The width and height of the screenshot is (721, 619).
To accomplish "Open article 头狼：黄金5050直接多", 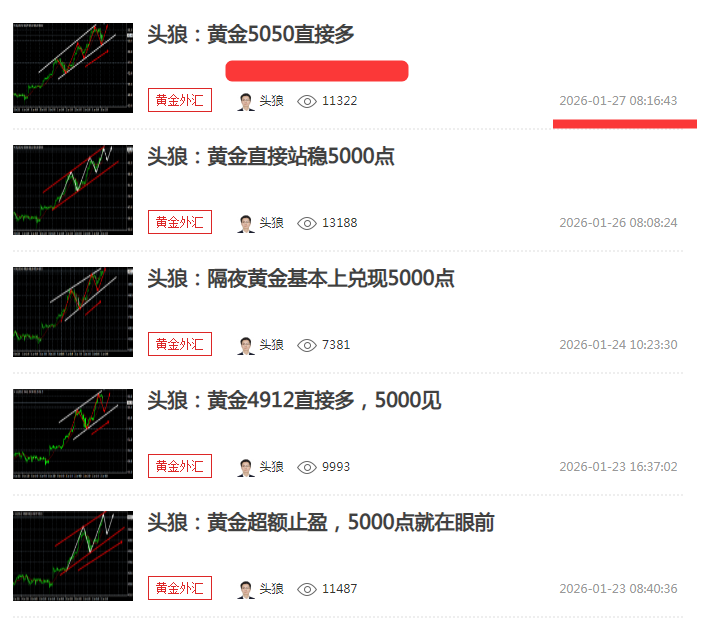I will pos(251,35).
